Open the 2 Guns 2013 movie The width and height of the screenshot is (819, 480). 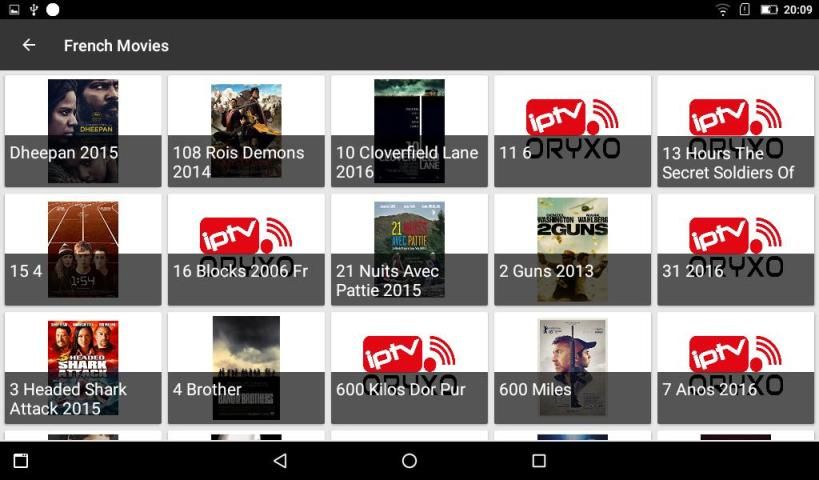[x=572, y=249]
